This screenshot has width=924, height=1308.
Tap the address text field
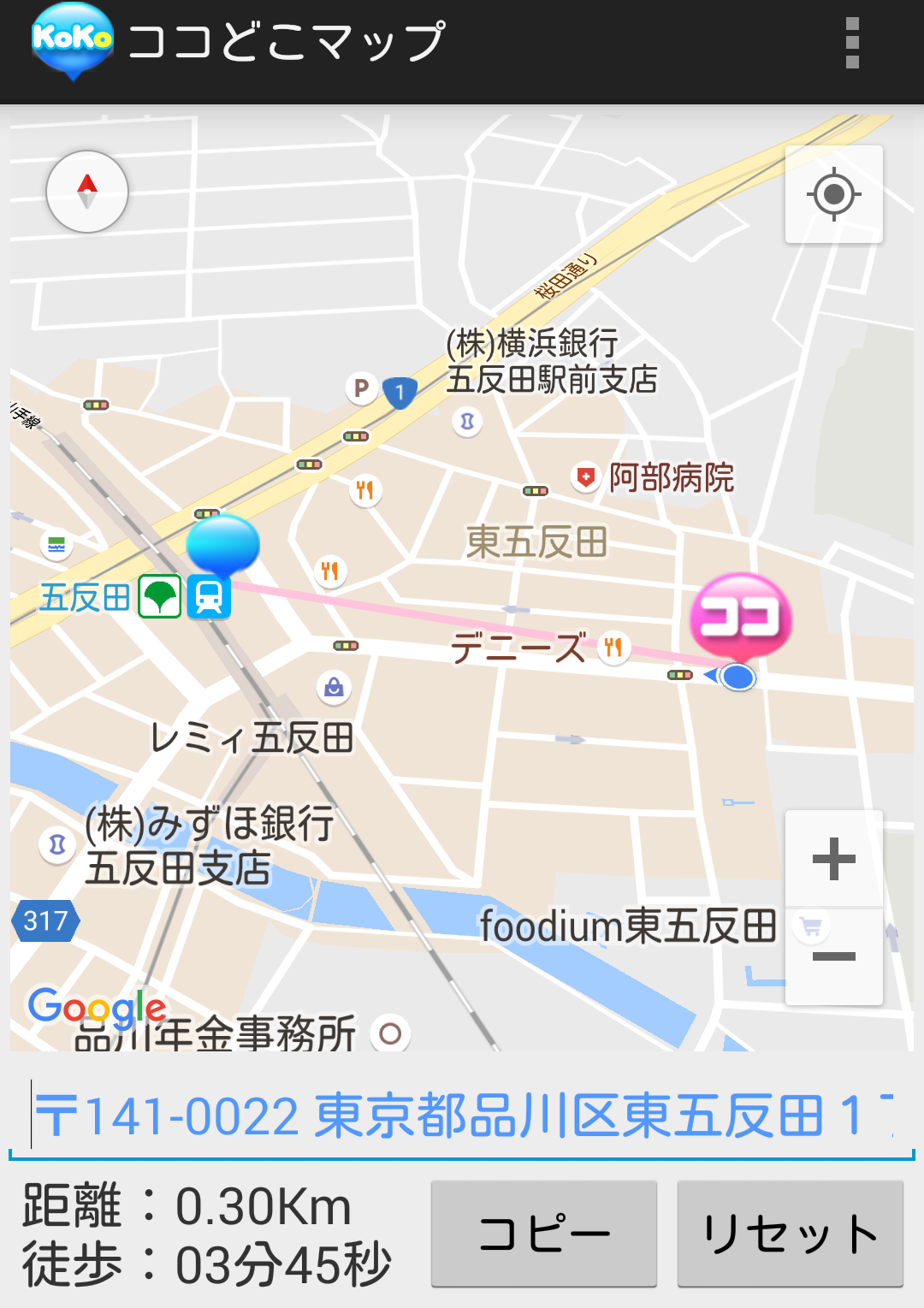click(462, 1116)
